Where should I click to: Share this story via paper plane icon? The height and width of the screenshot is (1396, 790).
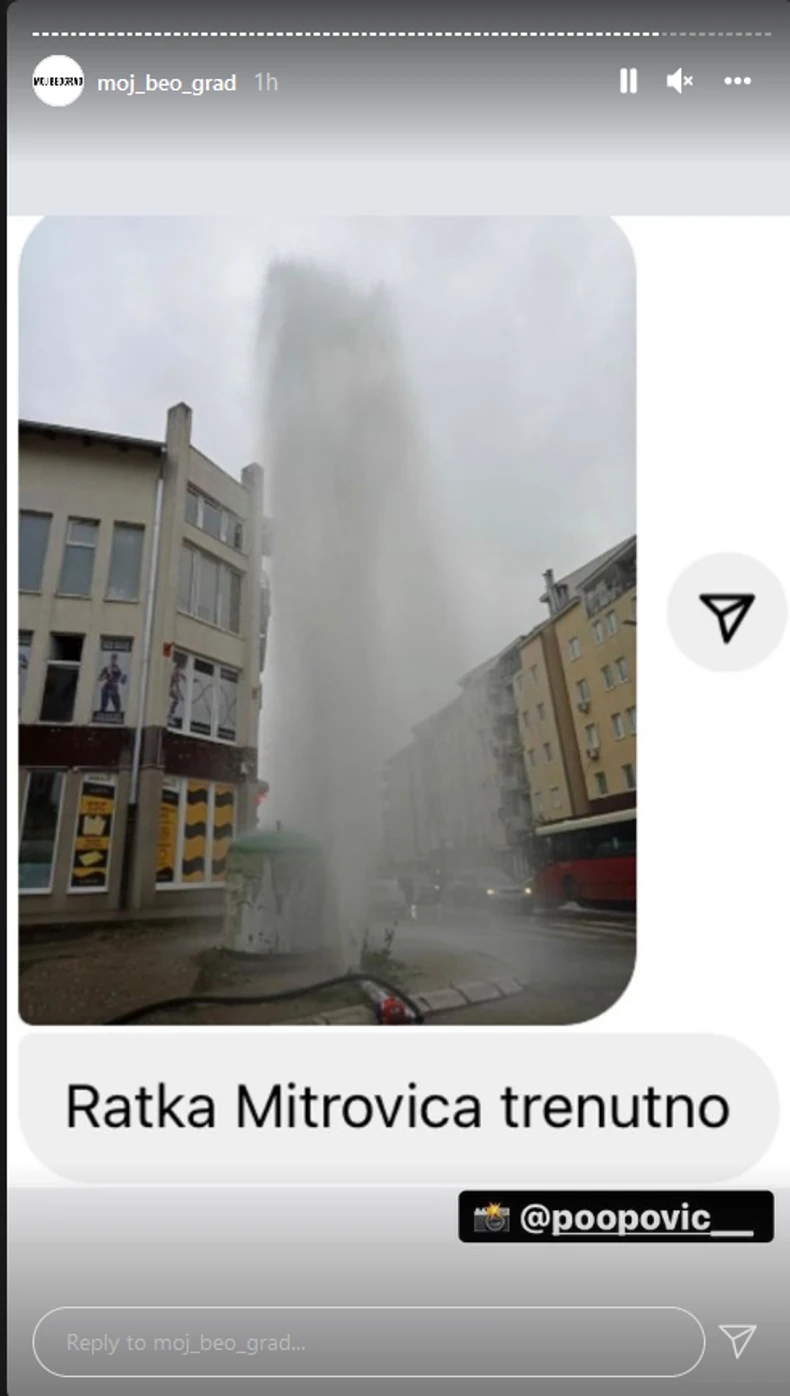737,1341
